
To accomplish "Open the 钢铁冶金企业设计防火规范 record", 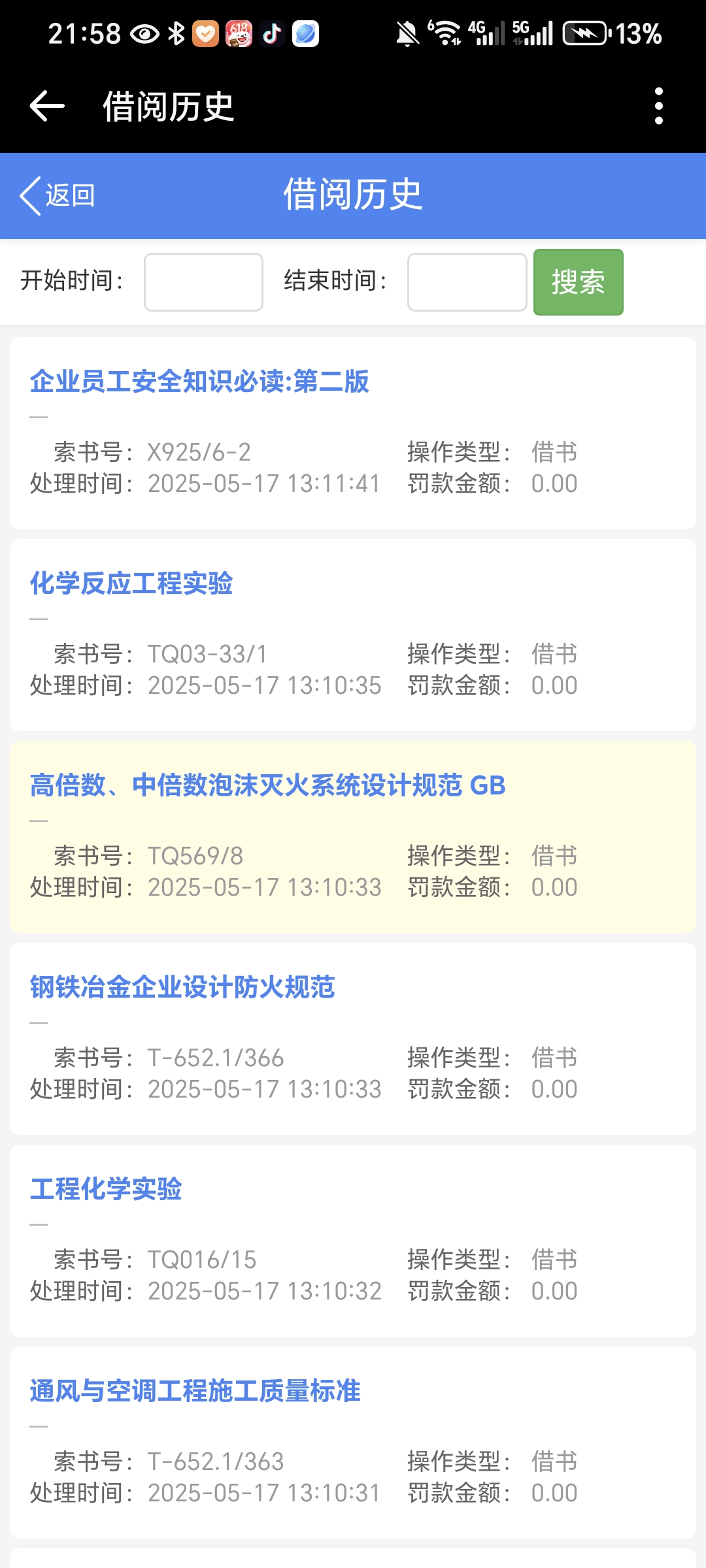I will click(182, 987).
